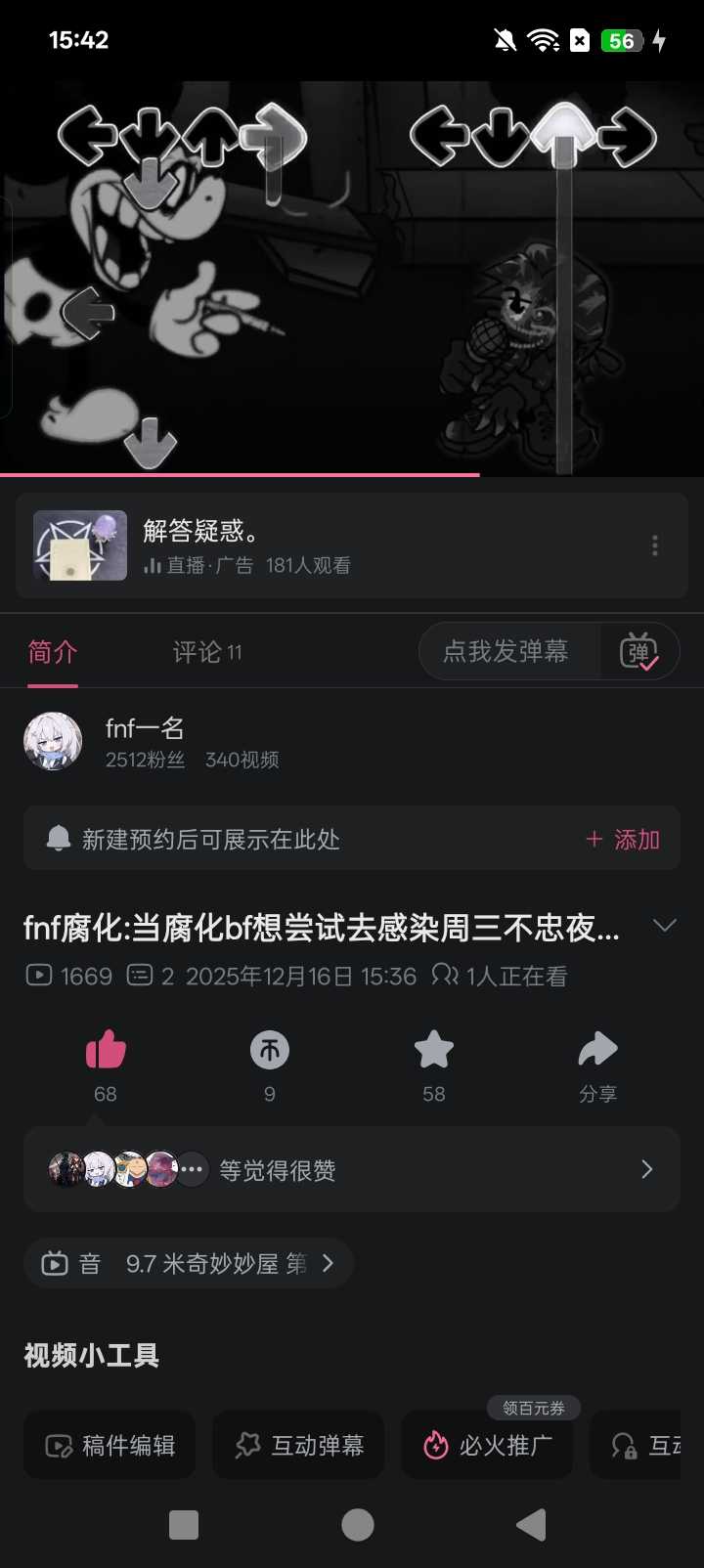This screenshot has width=704, height=1568.
Task: Open overflow menu on live ad card
Action: tap(654, 545)
